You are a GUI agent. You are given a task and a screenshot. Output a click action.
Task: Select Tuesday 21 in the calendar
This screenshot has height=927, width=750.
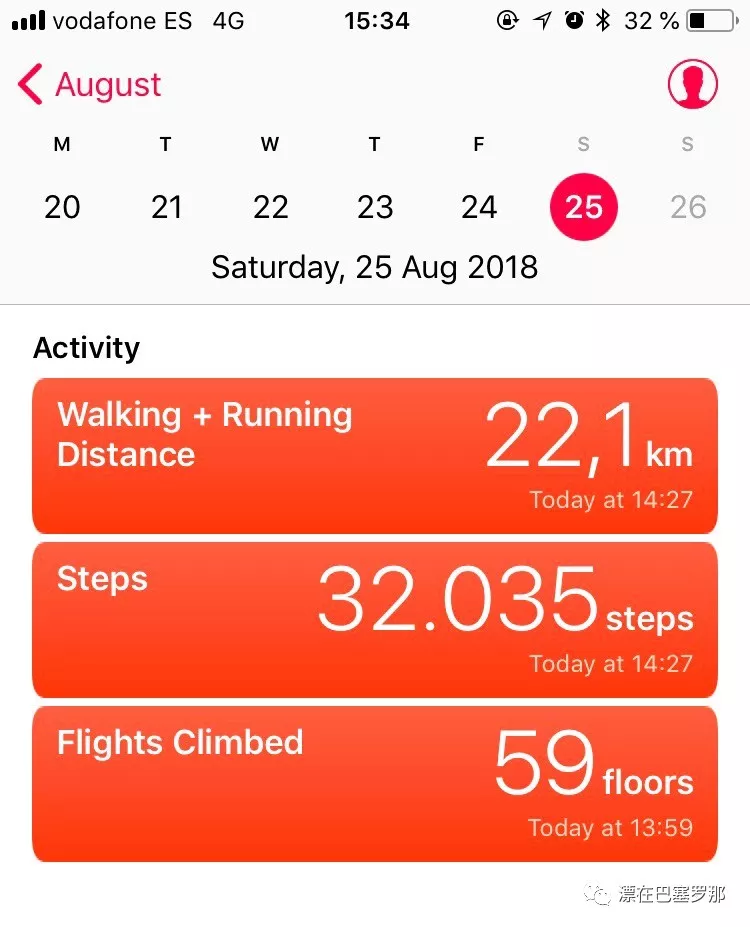click(166, 207)
